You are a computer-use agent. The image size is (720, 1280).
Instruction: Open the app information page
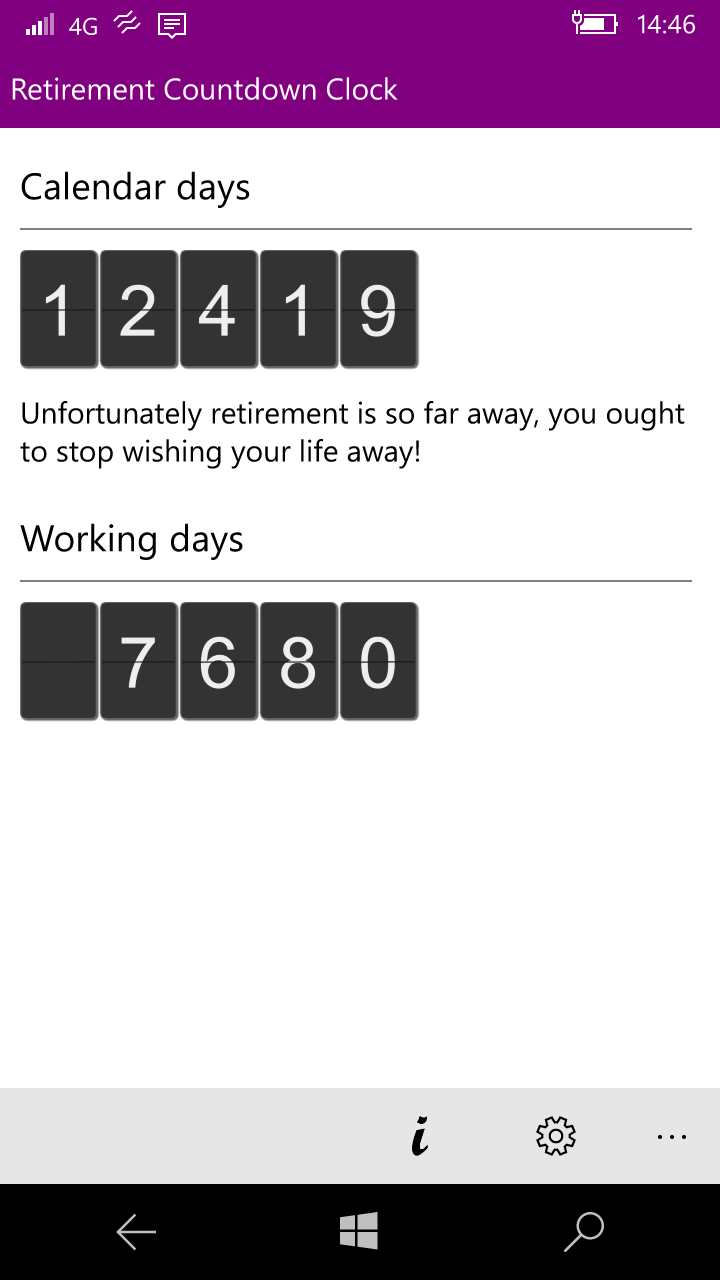click(x=421, y=1136)
